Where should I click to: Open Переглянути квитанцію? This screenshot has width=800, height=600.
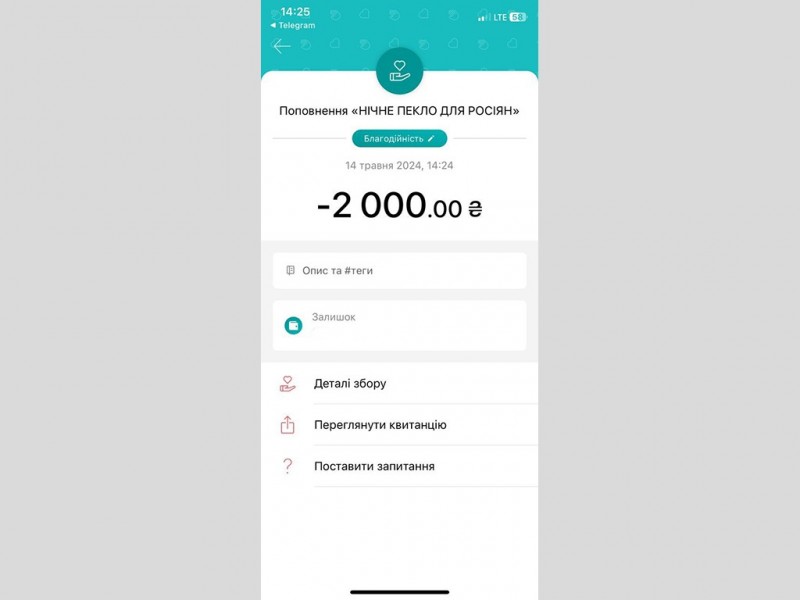pos(380,425)
